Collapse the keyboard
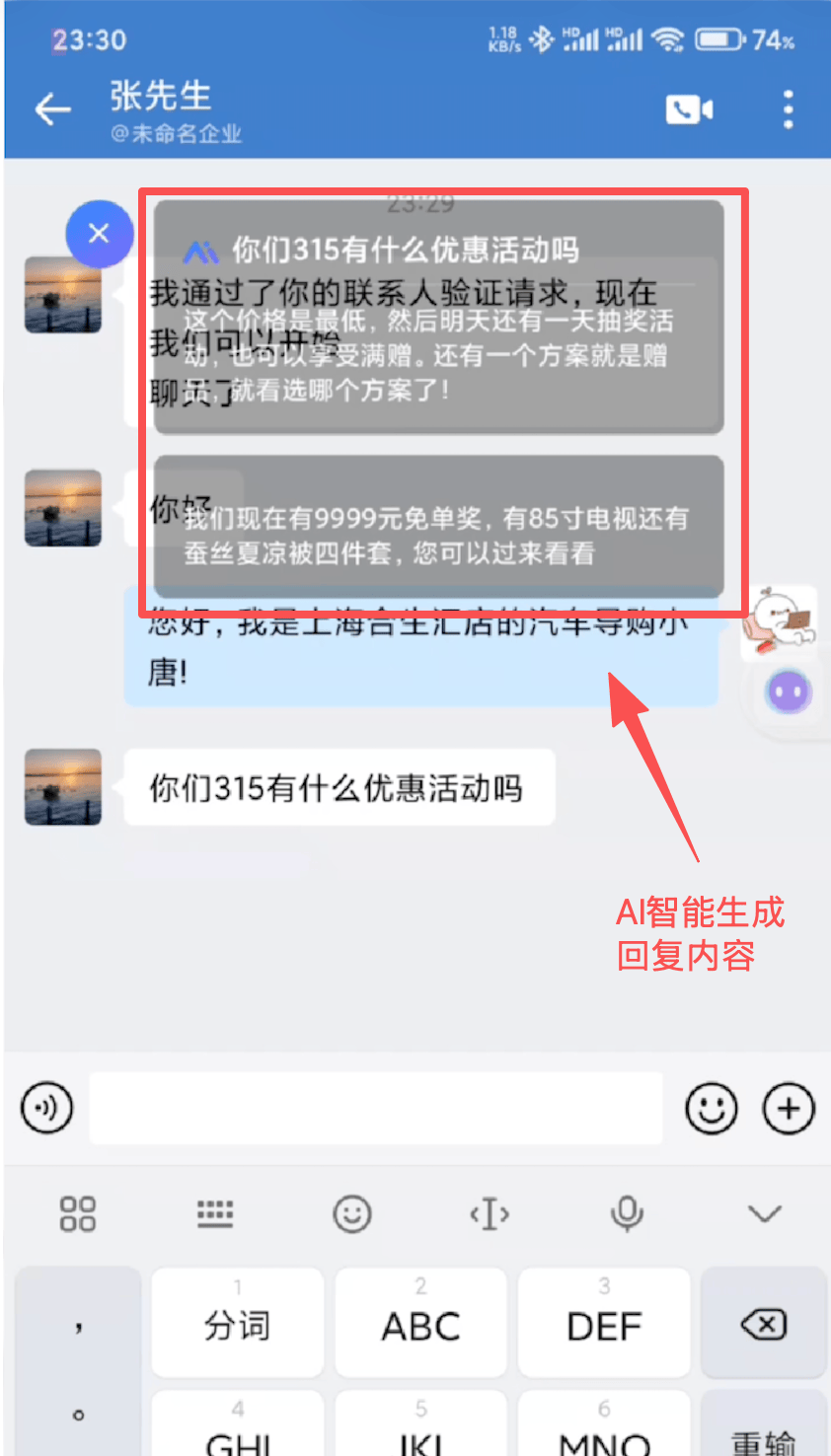The height and width of the screenshot is (1456, 831). 764,1213
